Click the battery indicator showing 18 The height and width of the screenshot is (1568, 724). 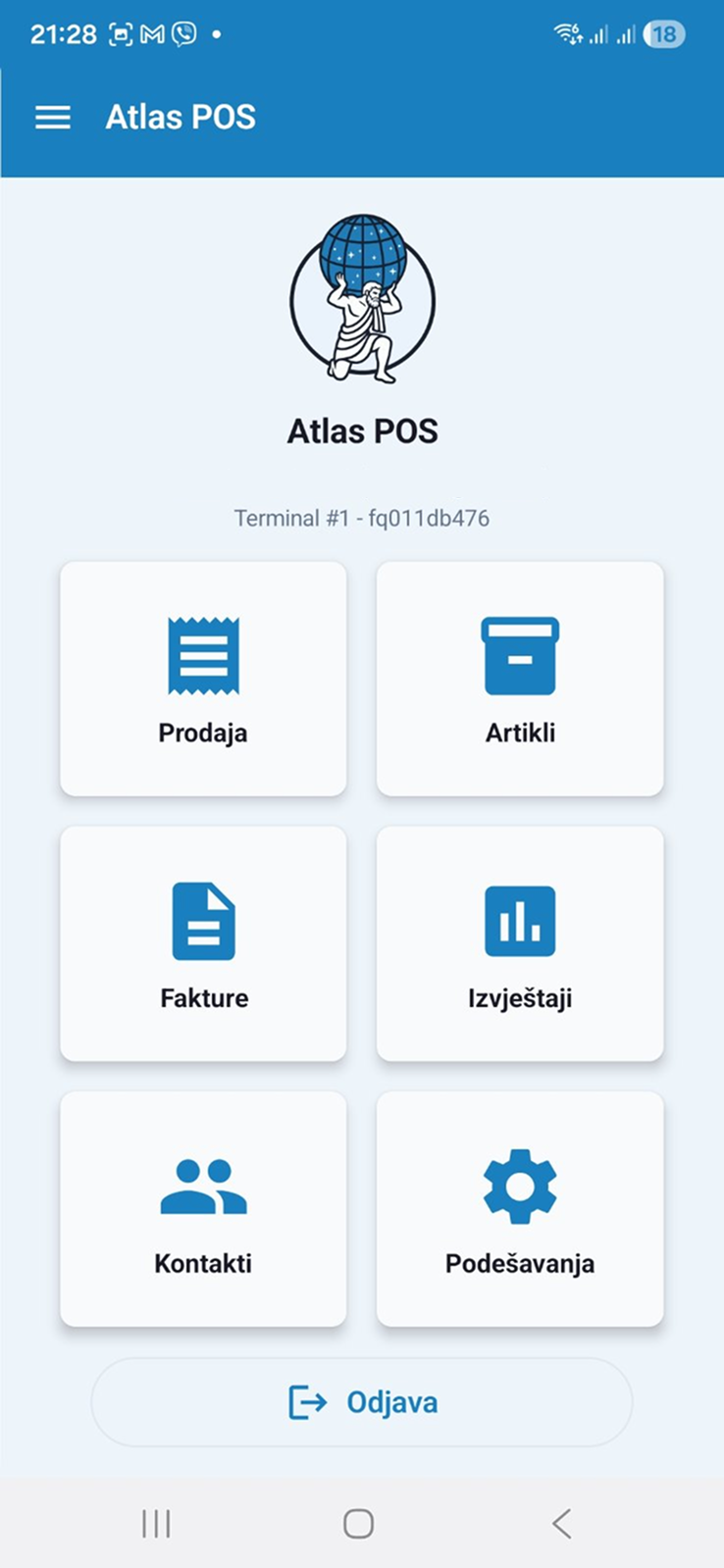663,33
